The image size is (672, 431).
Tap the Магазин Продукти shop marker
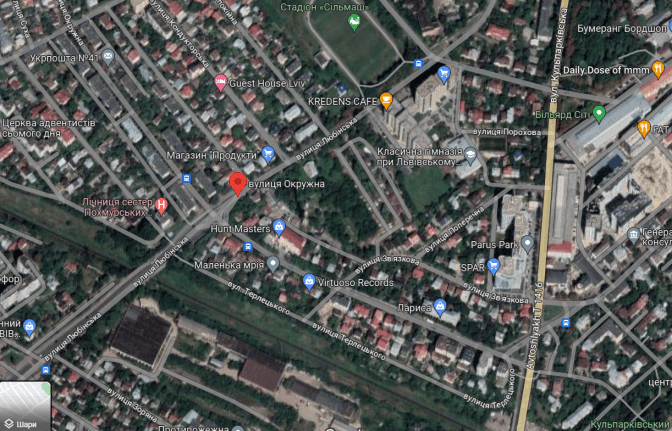[267, 154]
